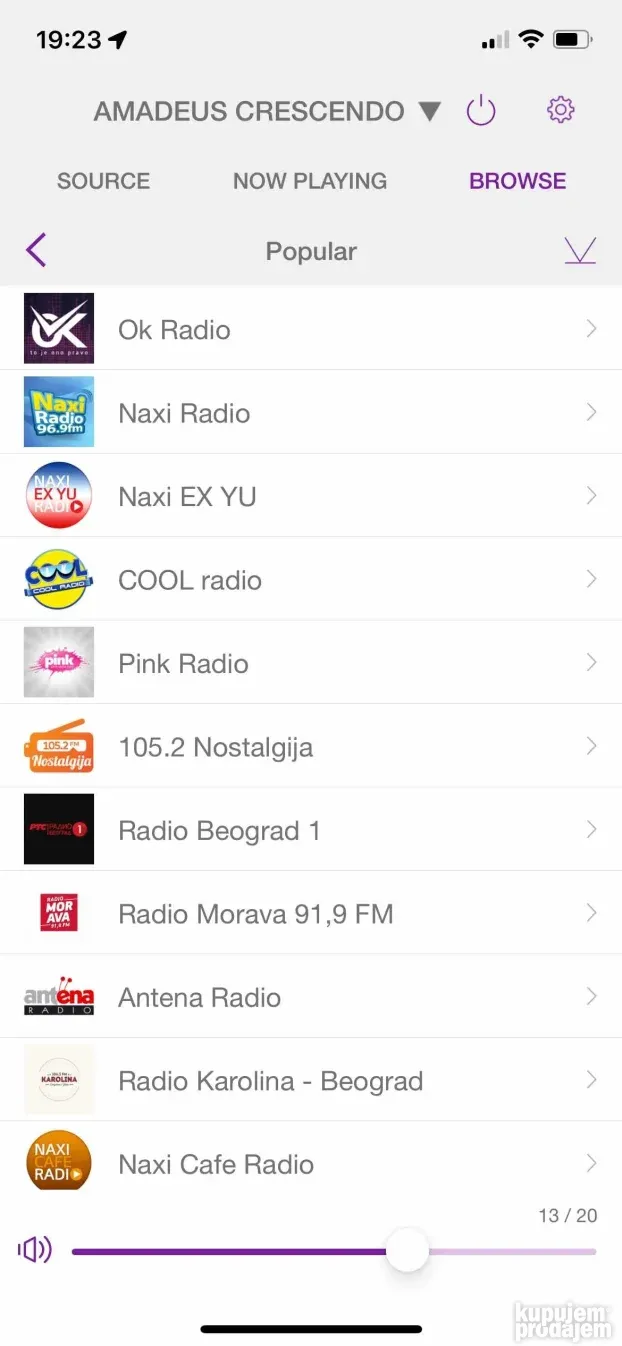Toggle the device power icon
This screenshot has height=1346, width=622.
(481, 110)
